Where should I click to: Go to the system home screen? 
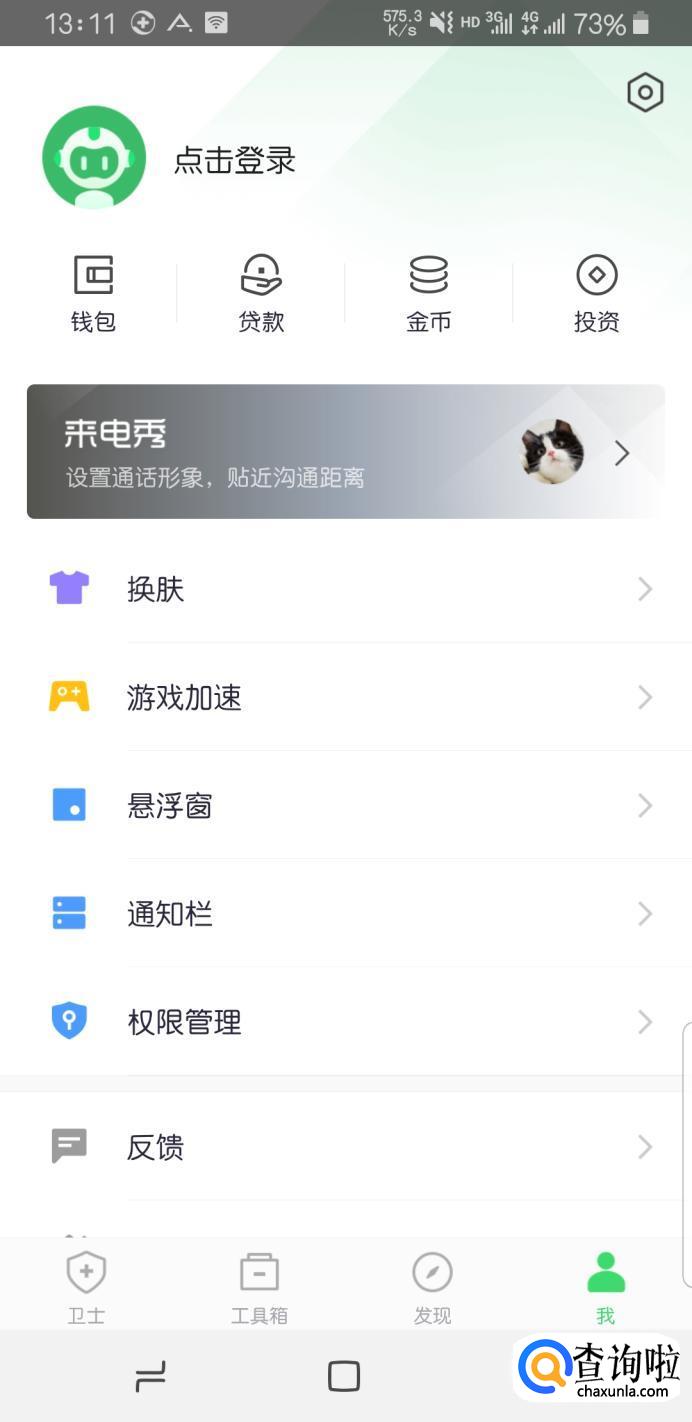point(344,1377)
